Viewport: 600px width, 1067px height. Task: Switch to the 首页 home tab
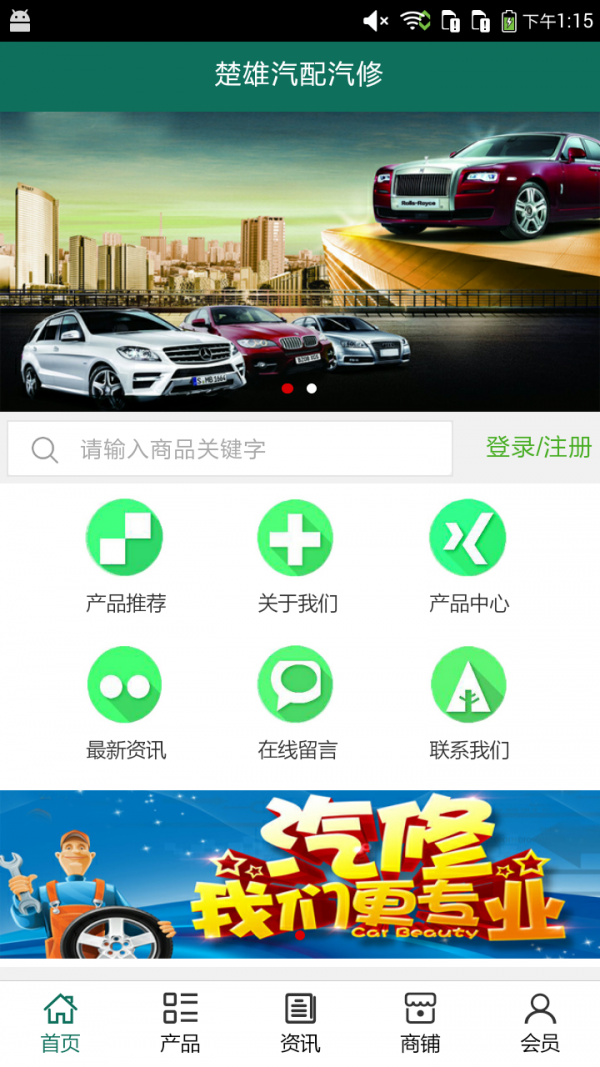(x=60, y=1023)
